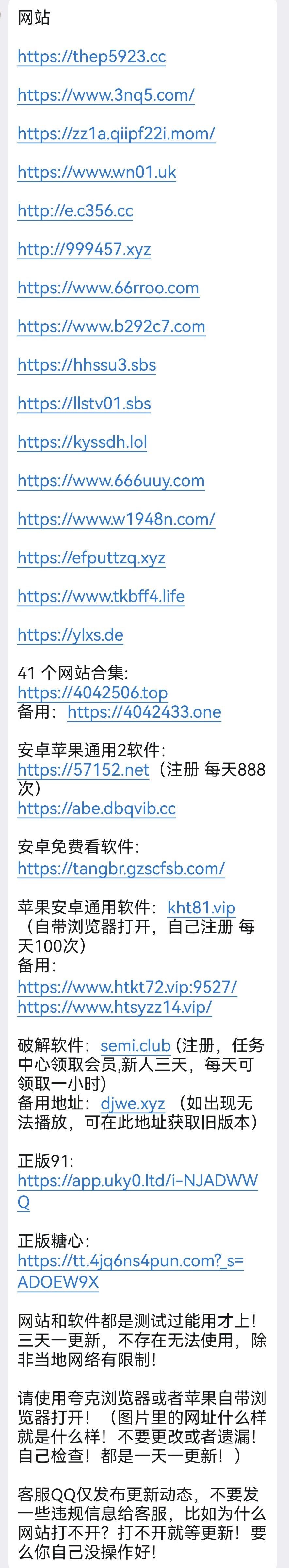The image size is (289, 1568).
Task: Open the https://4042506.top collection link
Action: click(92, 693)
